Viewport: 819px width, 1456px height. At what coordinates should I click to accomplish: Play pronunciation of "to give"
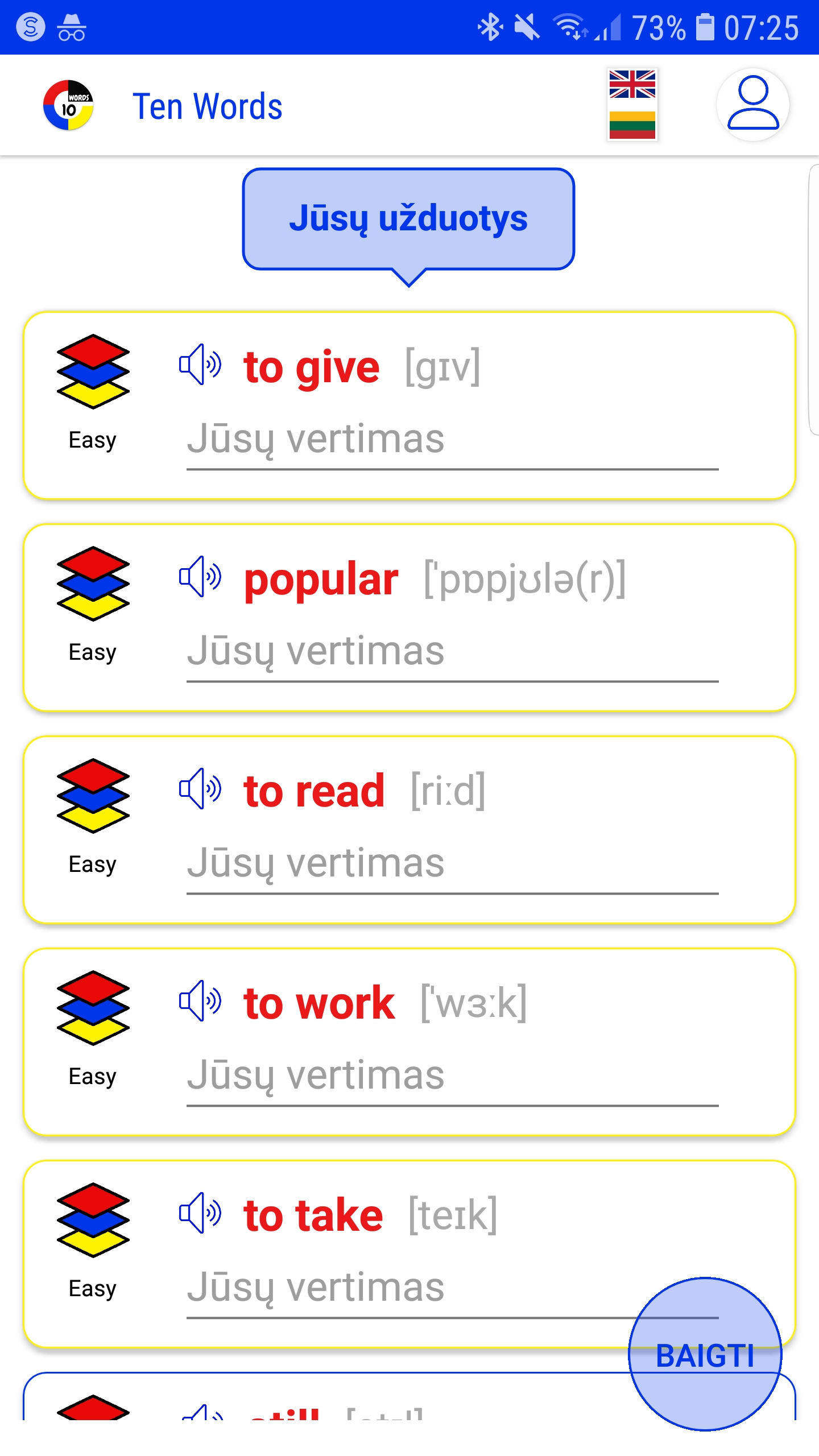tap(200, 365)
